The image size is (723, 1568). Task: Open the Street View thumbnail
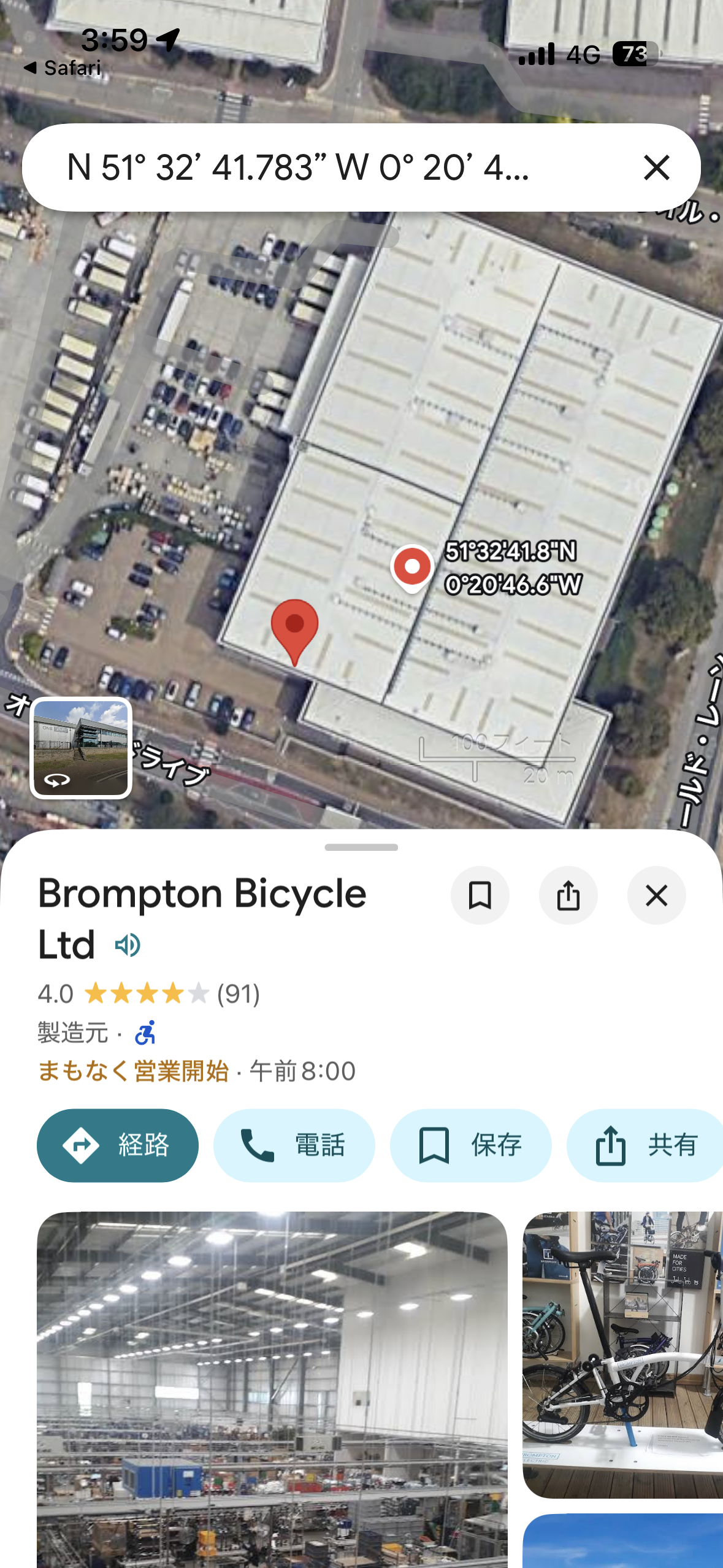[81, 748]
